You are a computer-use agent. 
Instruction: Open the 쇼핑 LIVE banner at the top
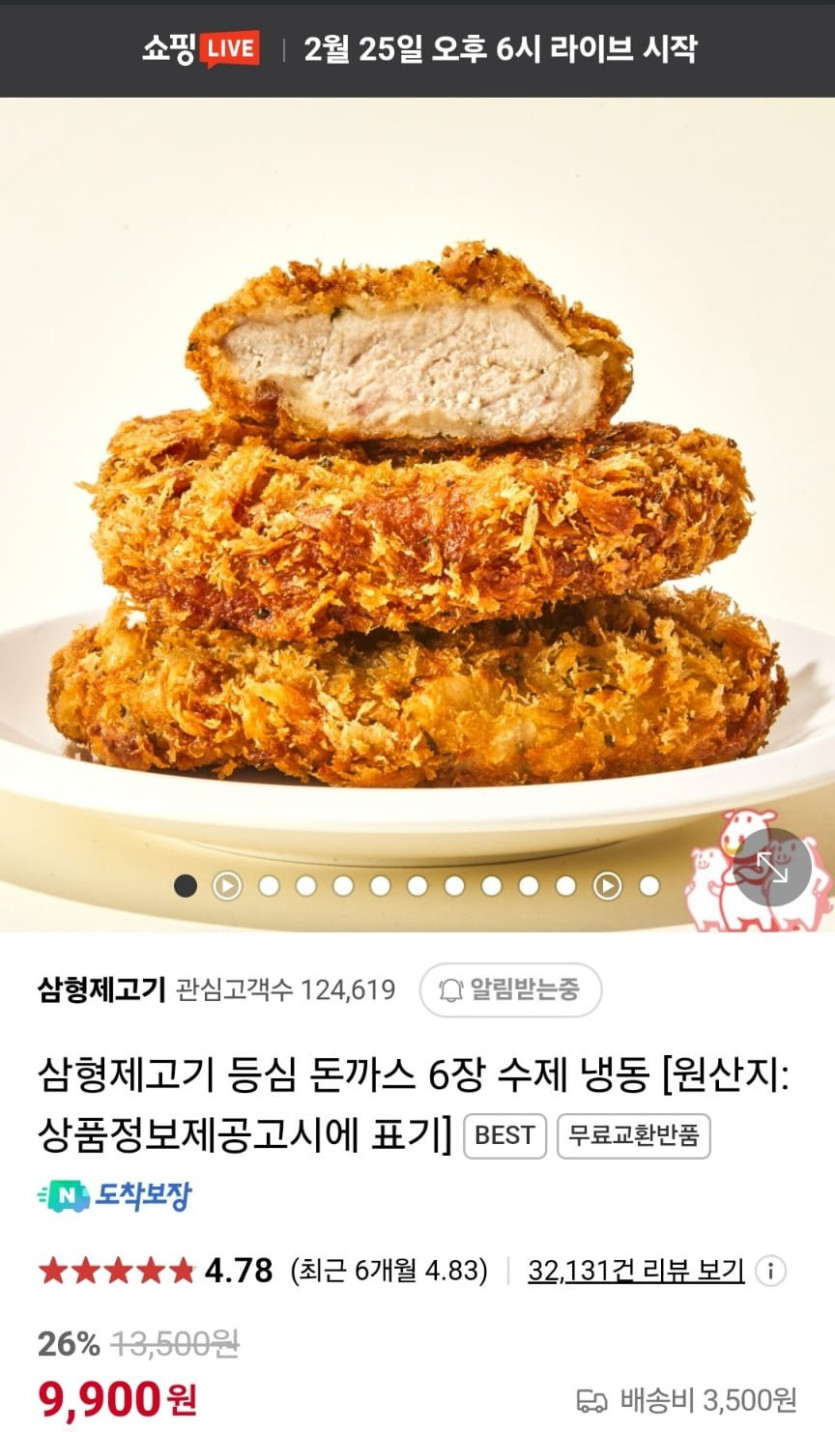pyautogui.click(x=417, y=49)
